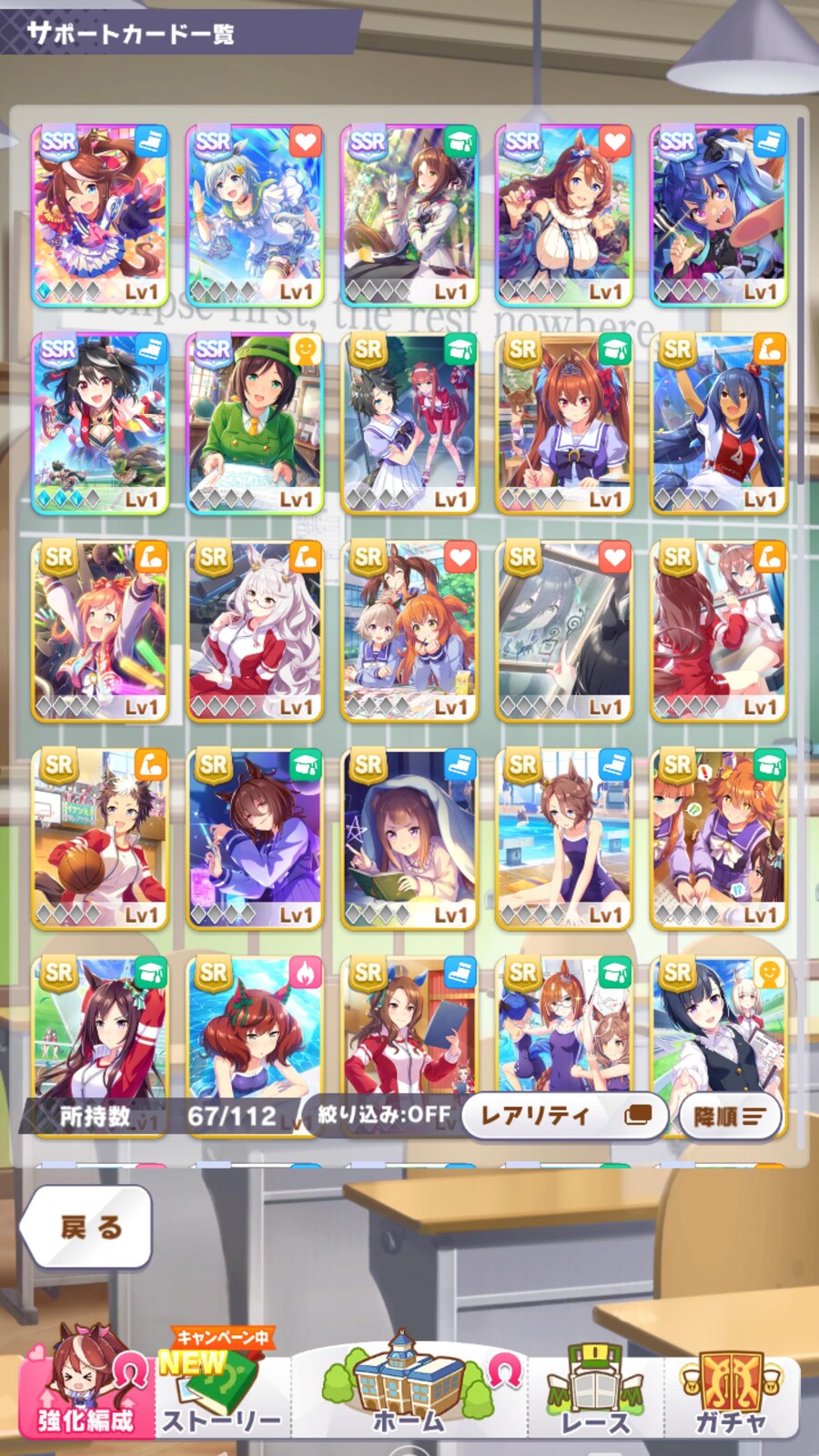Open SR card with basketball girl
Viewport: 819px width, 1456px height.
[100, 839]
